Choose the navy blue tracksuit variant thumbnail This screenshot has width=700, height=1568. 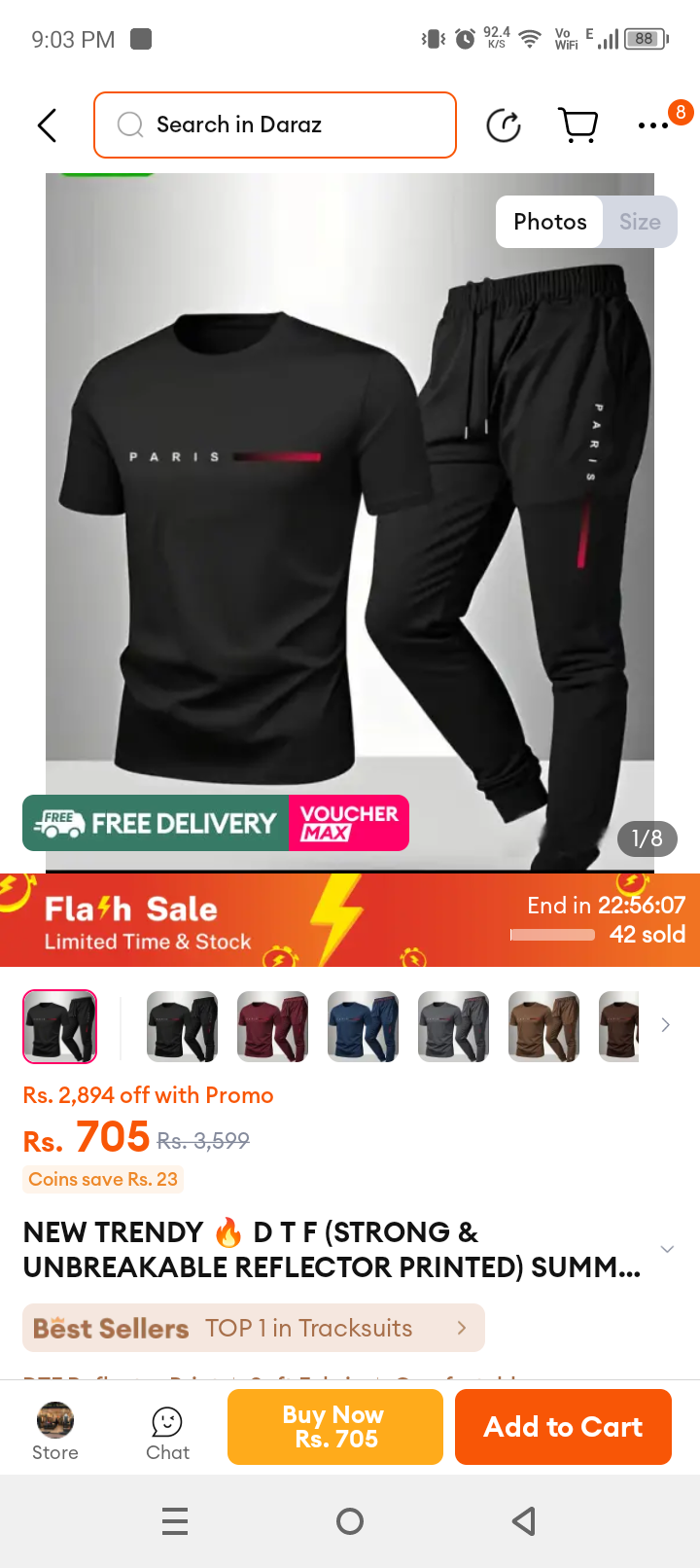point(364,1026)
